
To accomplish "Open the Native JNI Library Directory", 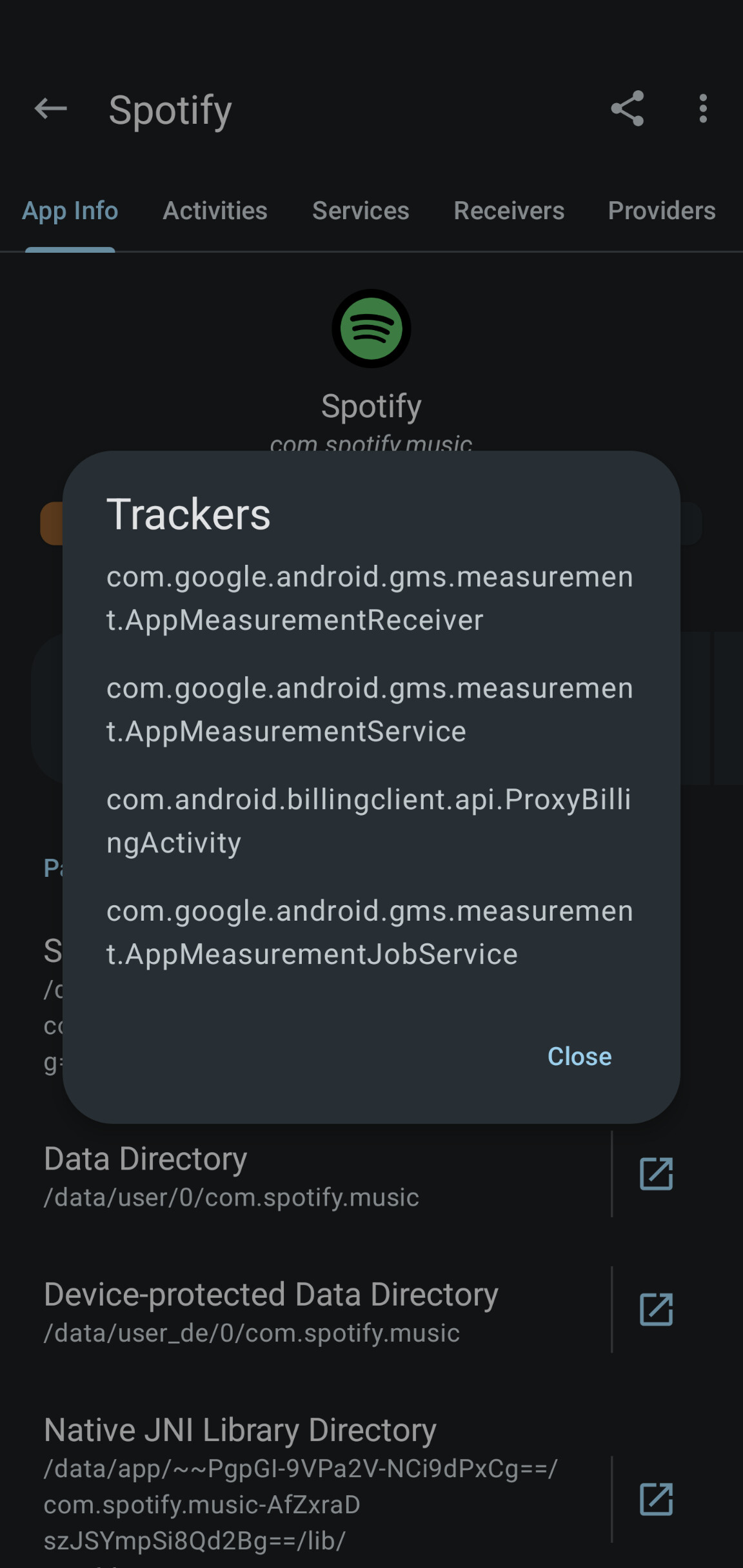I will (656, 1498).
